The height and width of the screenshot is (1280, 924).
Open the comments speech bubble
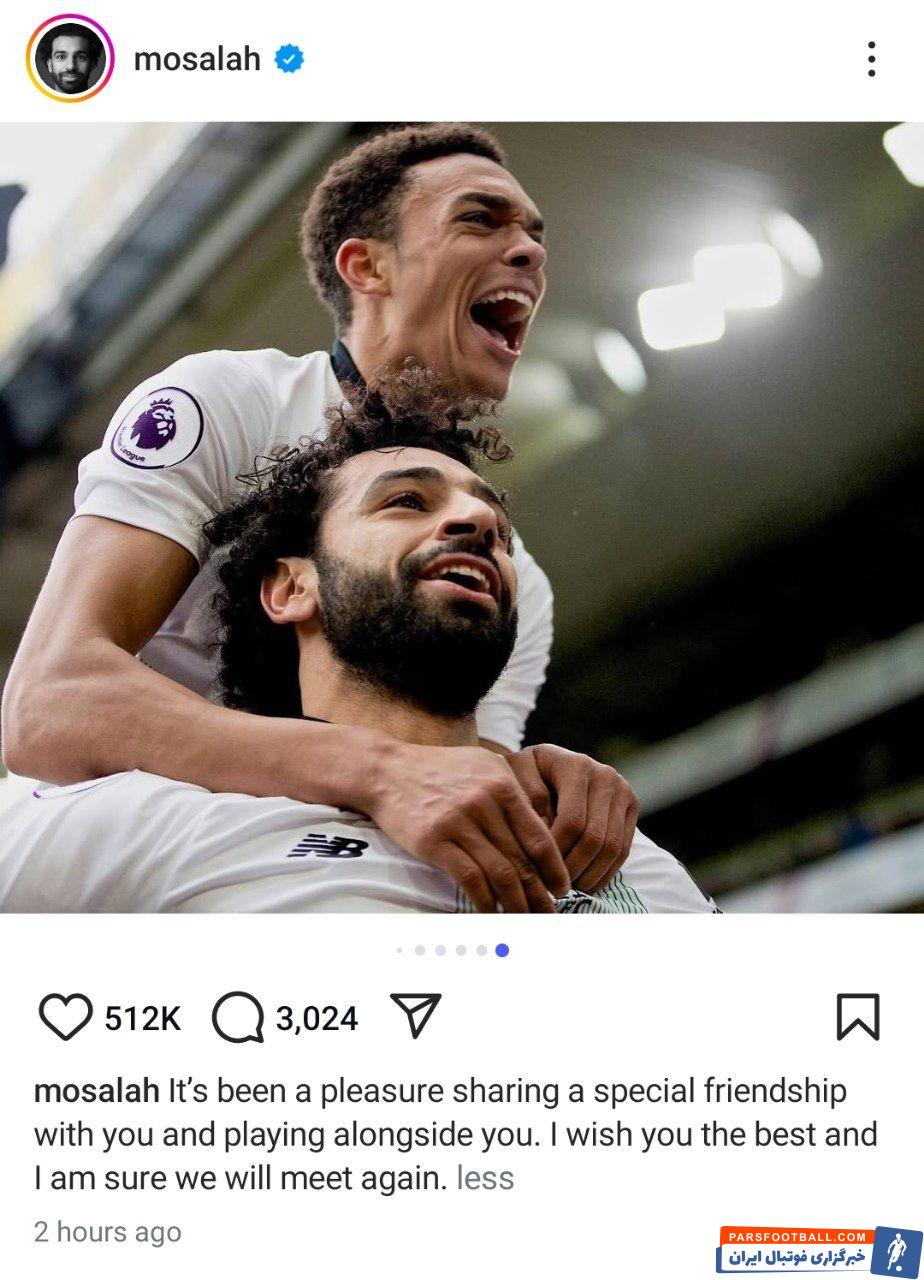[x=238, y=1017]
